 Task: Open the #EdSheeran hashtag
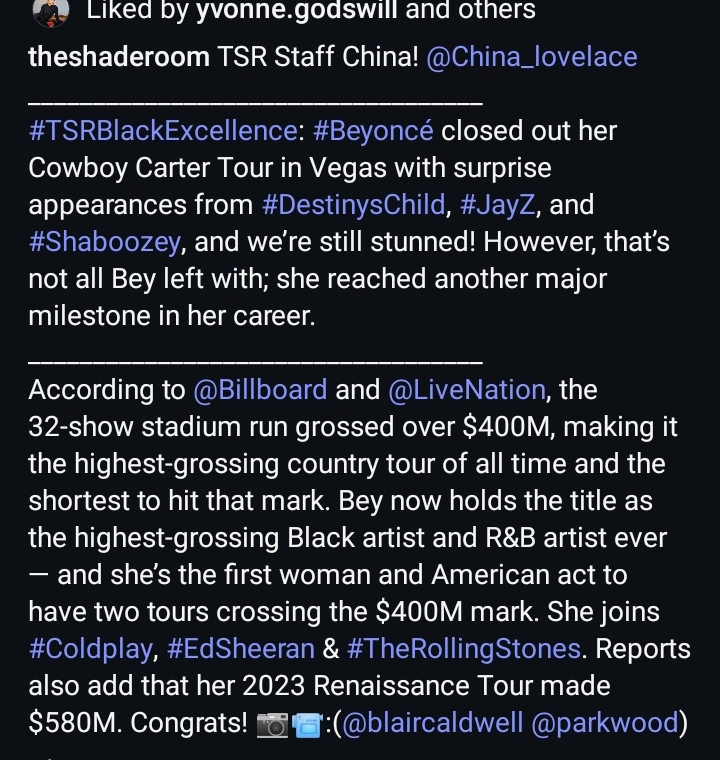click(241, 649)
